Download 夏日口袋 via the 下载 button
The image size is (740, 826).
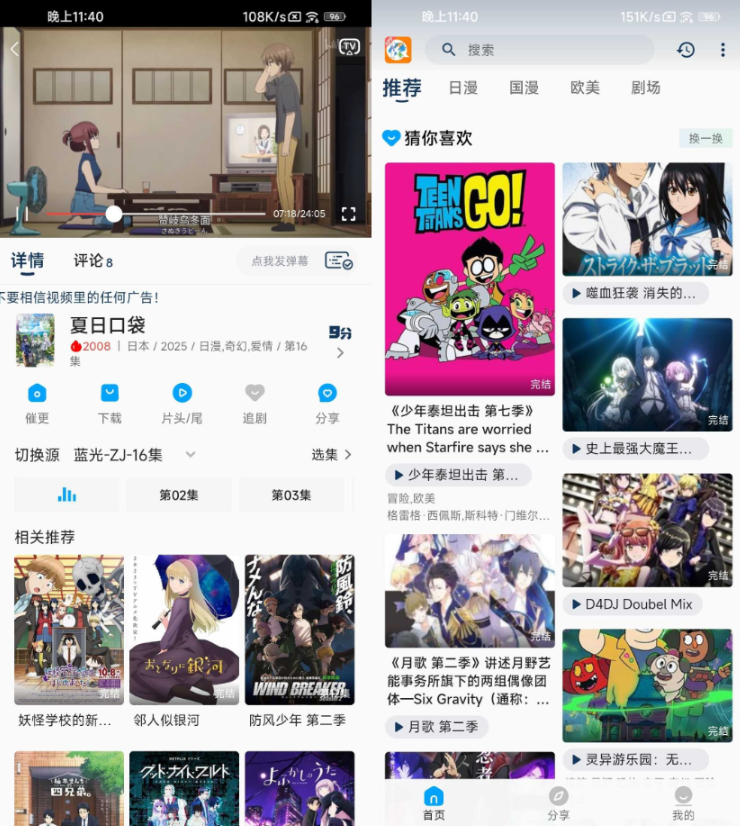coord(110,403)
